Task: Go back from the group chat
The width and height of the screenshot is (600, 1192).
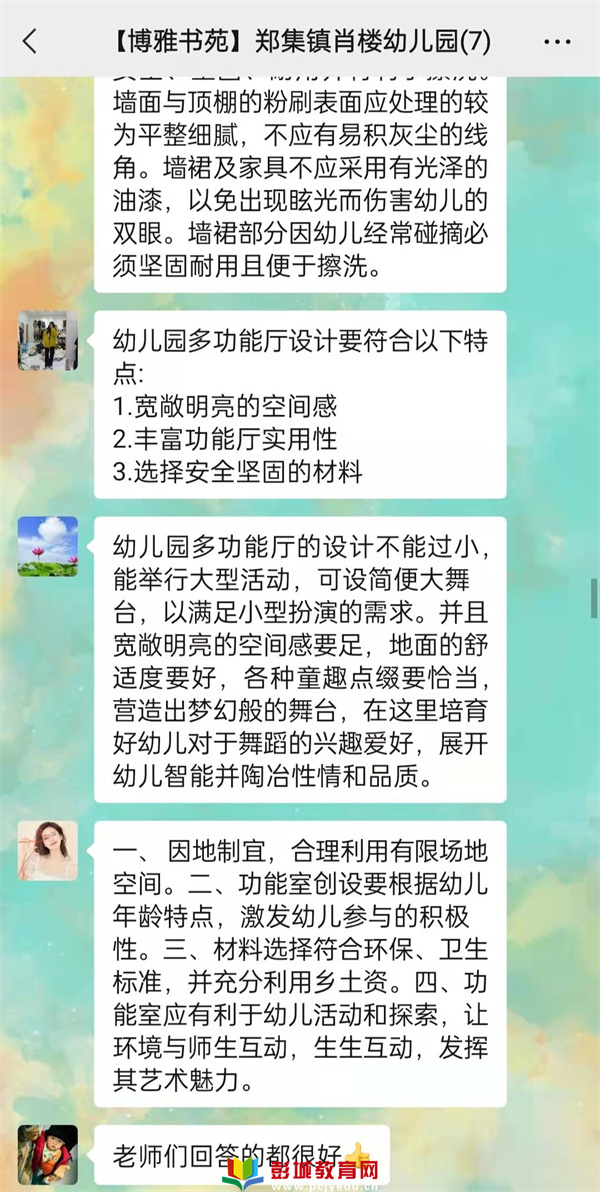Action: pos(29,41)
